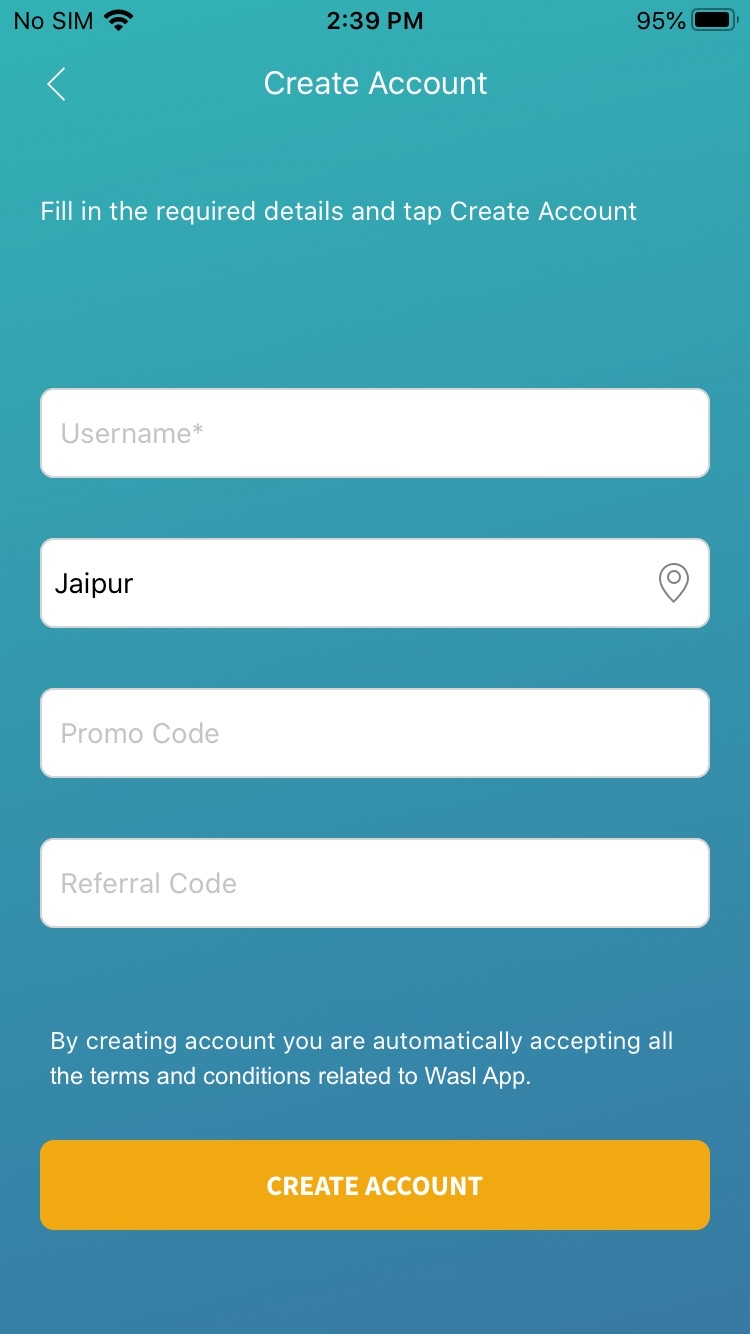Submit with the Create Account button

click(x=374, y=1185)
